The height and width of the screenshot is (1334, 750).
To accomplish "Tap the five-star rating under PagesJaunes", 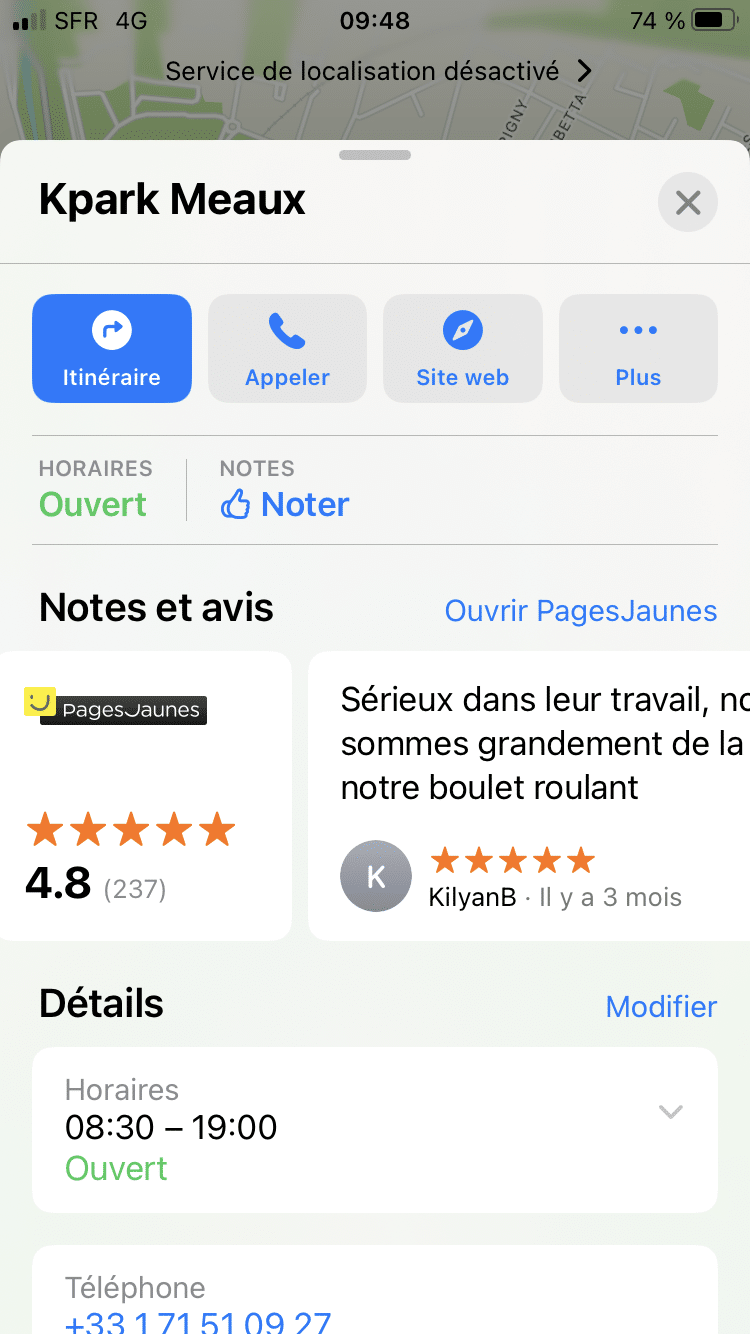I will [131, 829].
